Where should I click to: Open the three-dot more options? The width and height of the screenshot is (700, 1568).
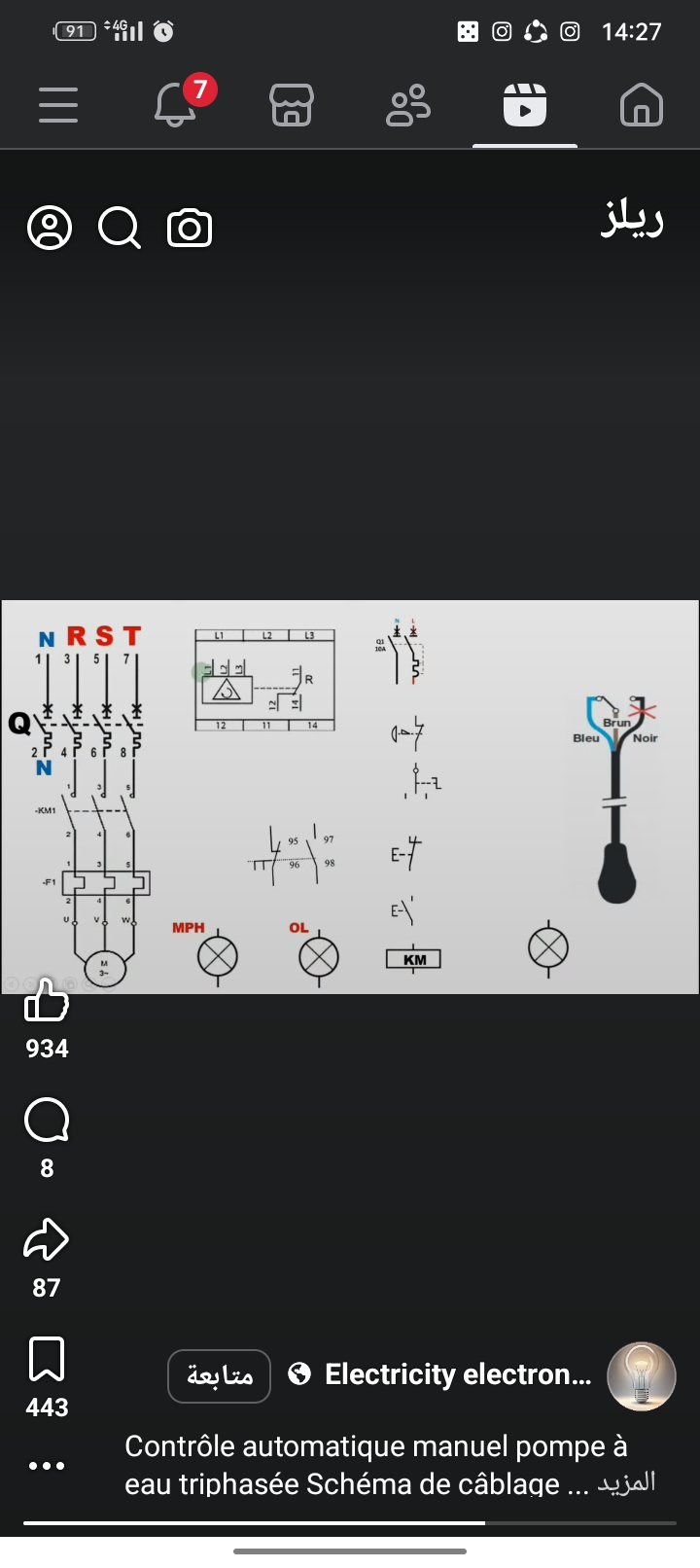pos(47,1466)
